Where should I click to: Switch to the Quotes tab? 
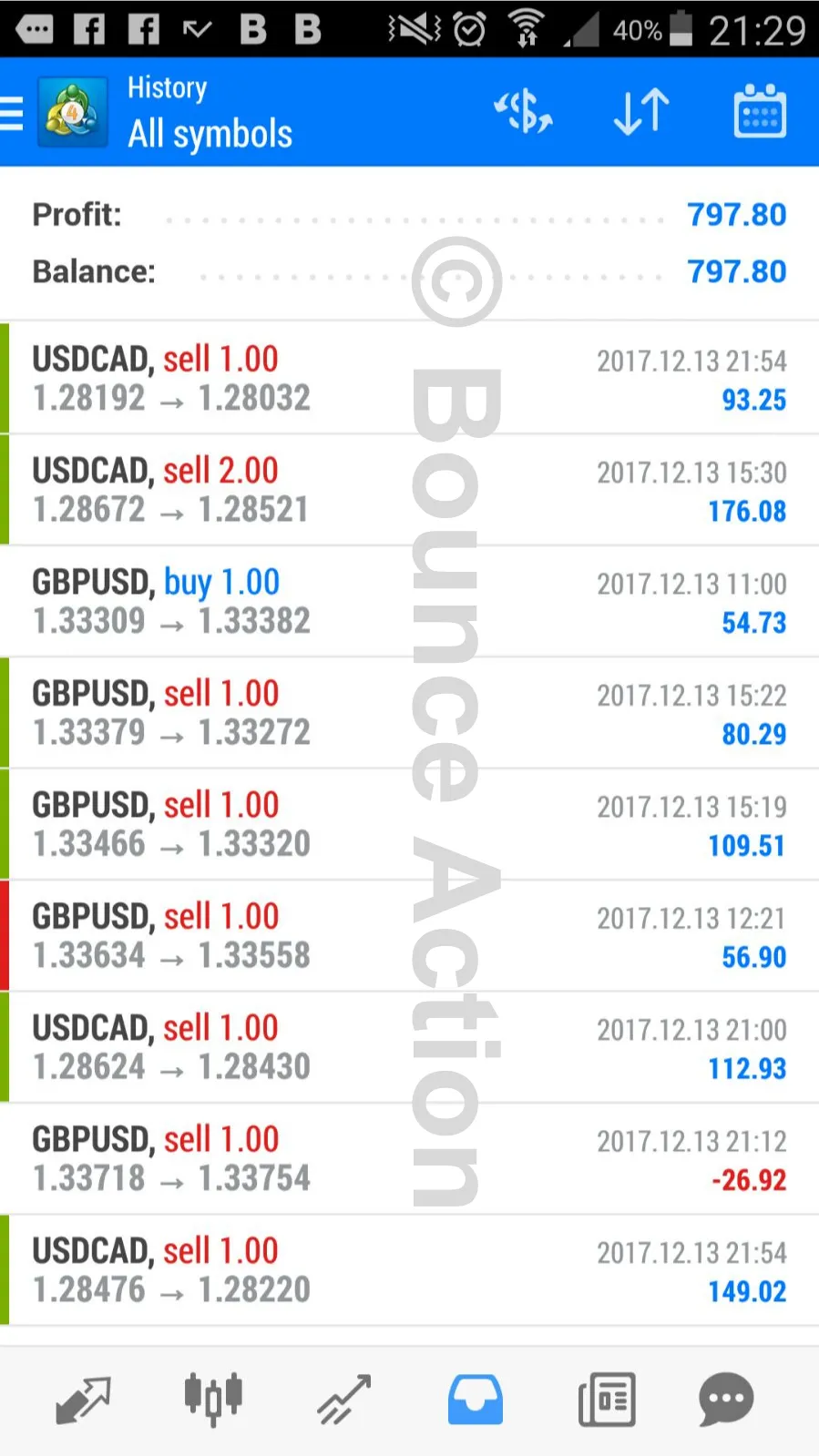[x=82, y=1399]
